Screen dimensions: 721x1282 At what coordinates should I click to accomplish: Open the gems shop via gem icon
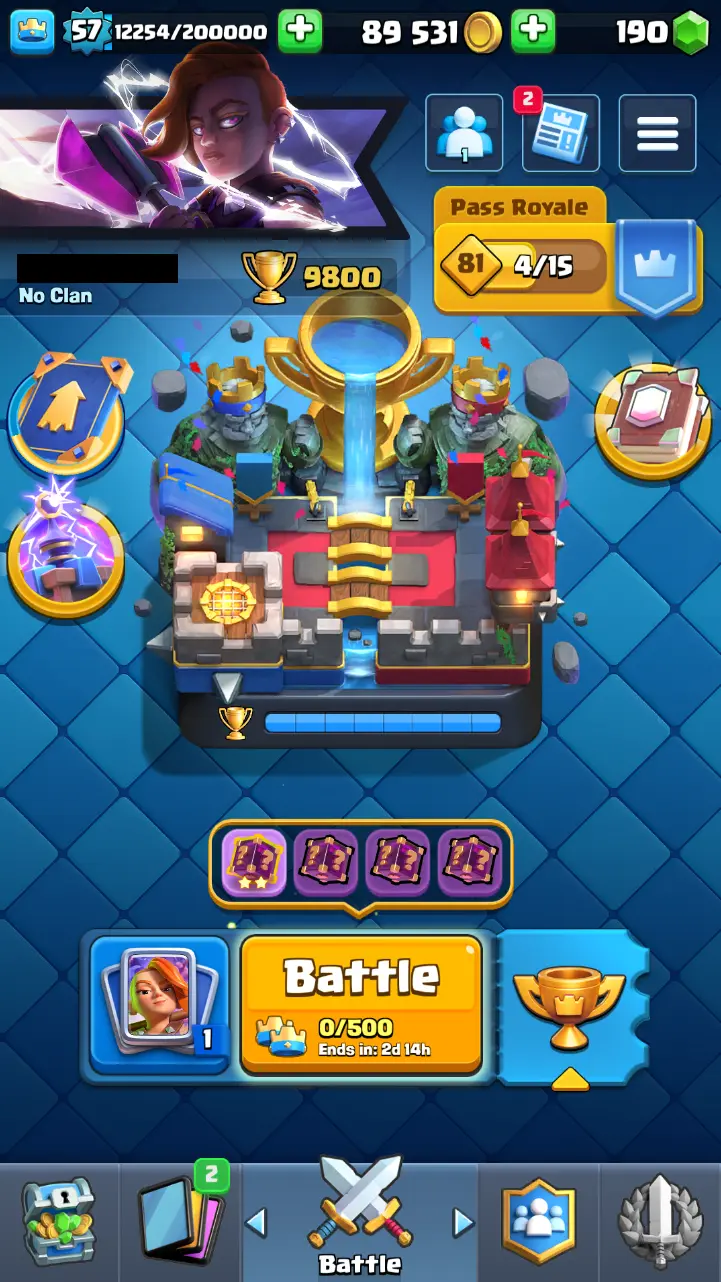pos(688,33)
